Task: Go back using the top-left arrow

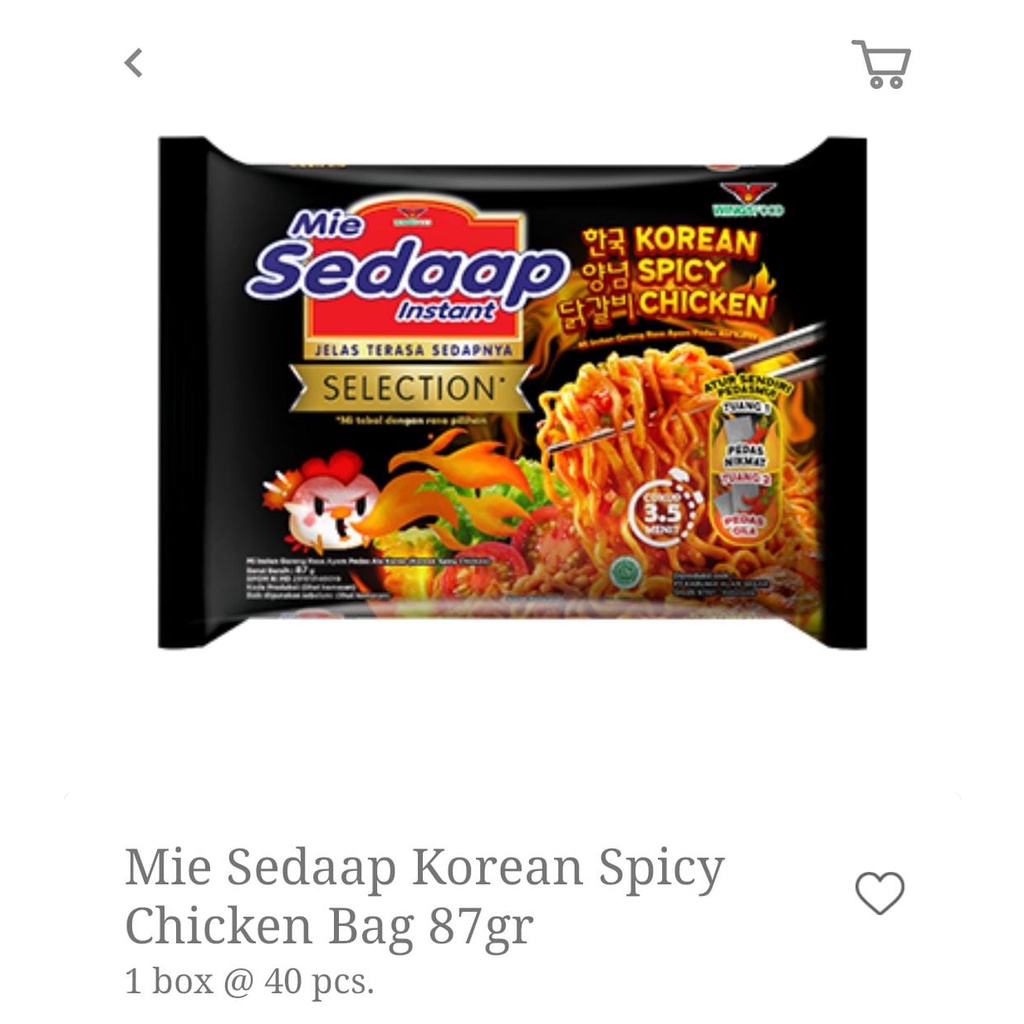Action: point(134,63)
